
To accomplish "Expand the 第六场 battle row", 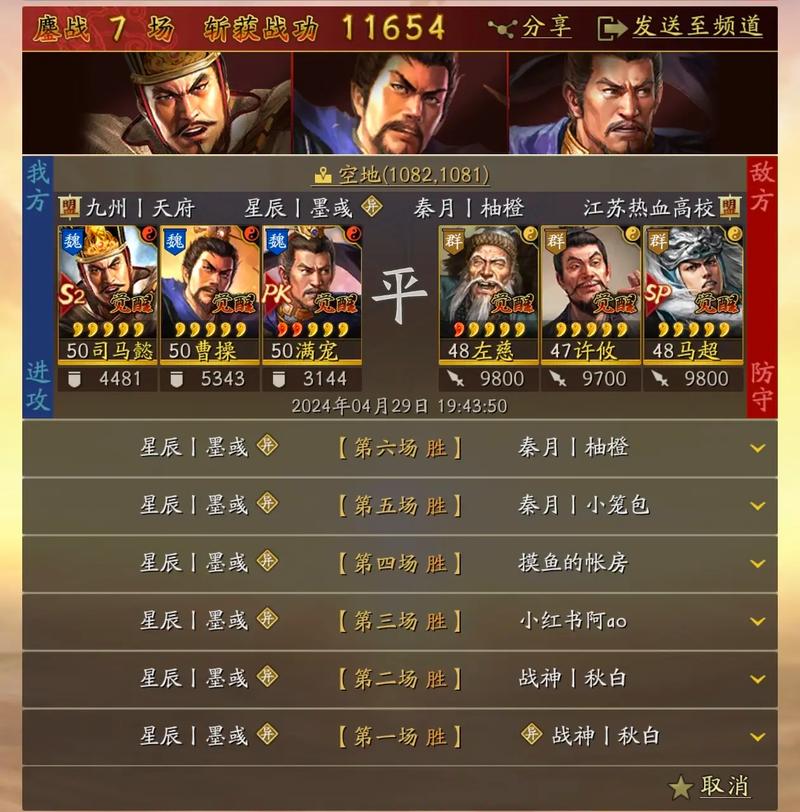I will (x=758, y=448).
